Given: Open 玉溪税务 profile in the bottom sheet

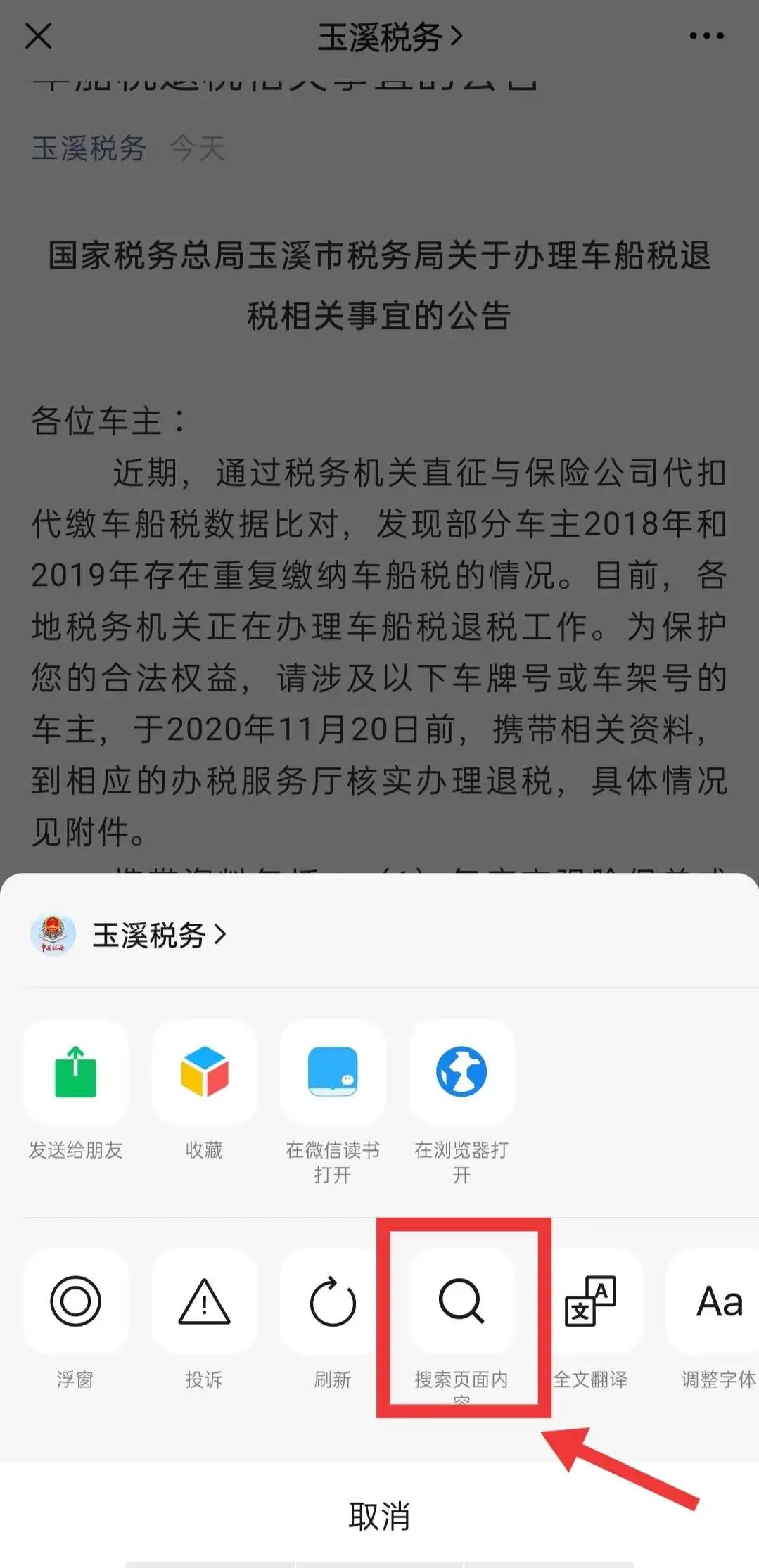Looking at the screenshot, I should point(129,935).
